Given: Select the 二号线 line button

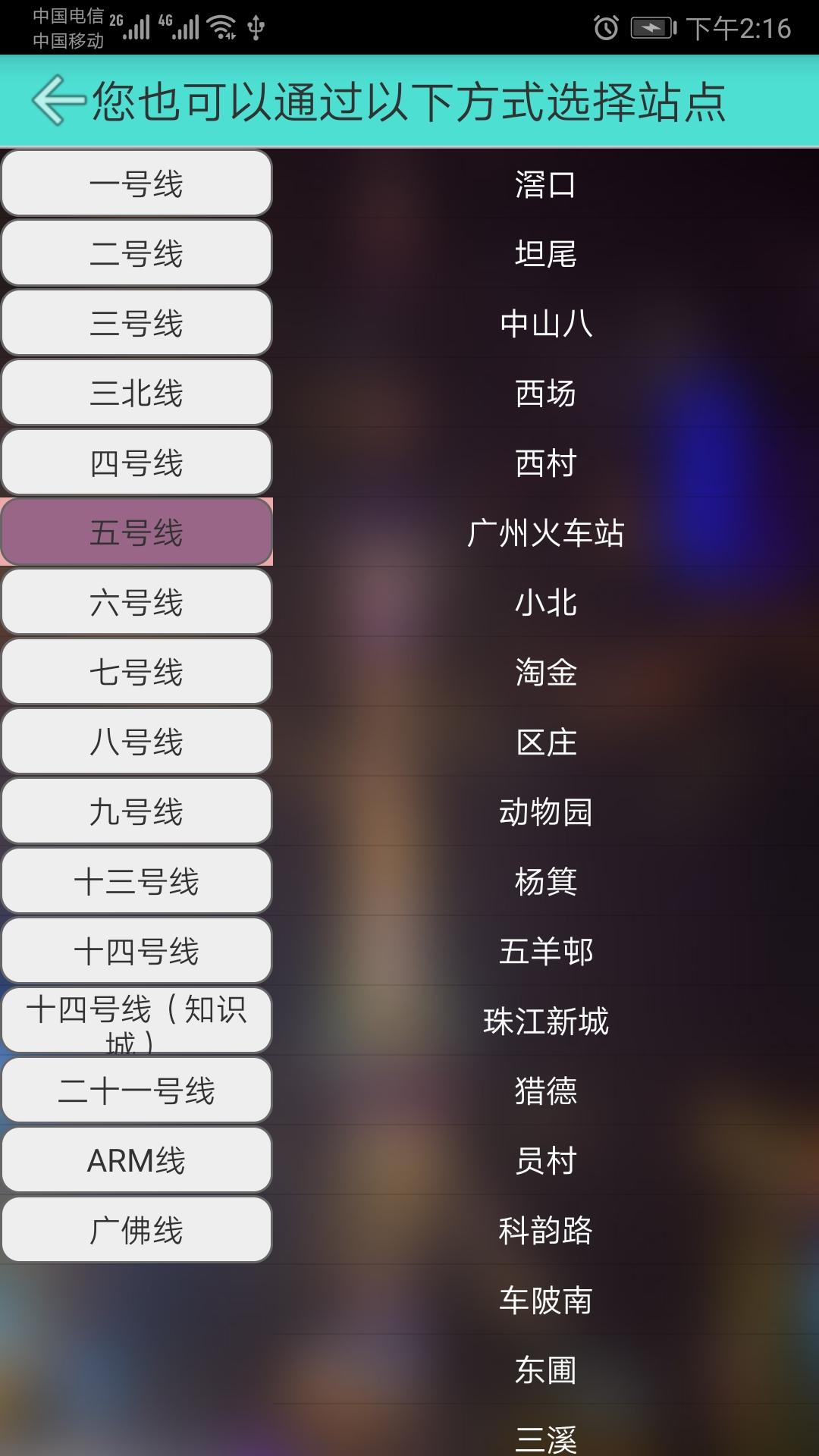Looking at the screenshot, I should (136, 253).
